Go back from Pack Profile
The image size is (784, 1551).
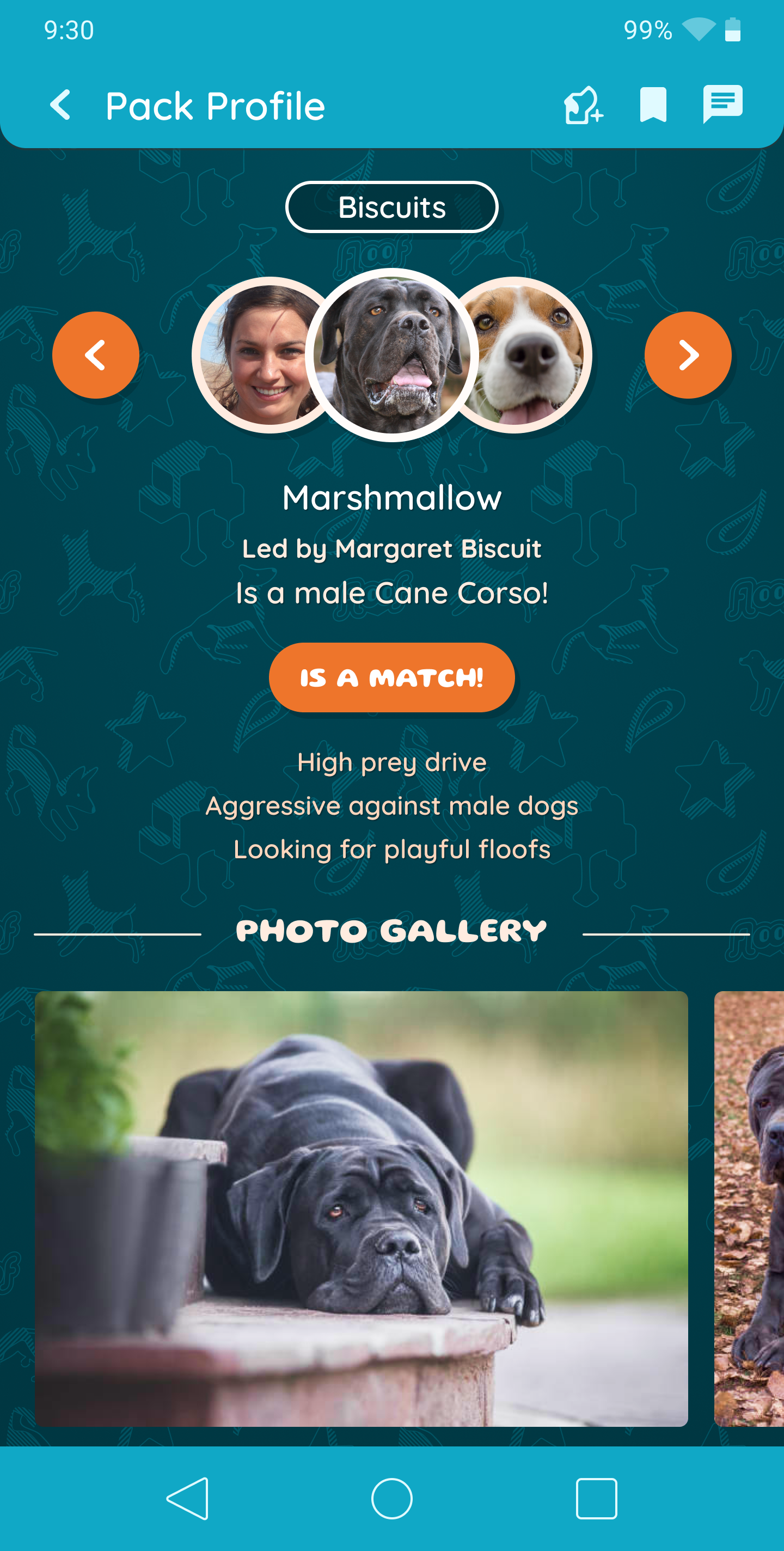61,105
